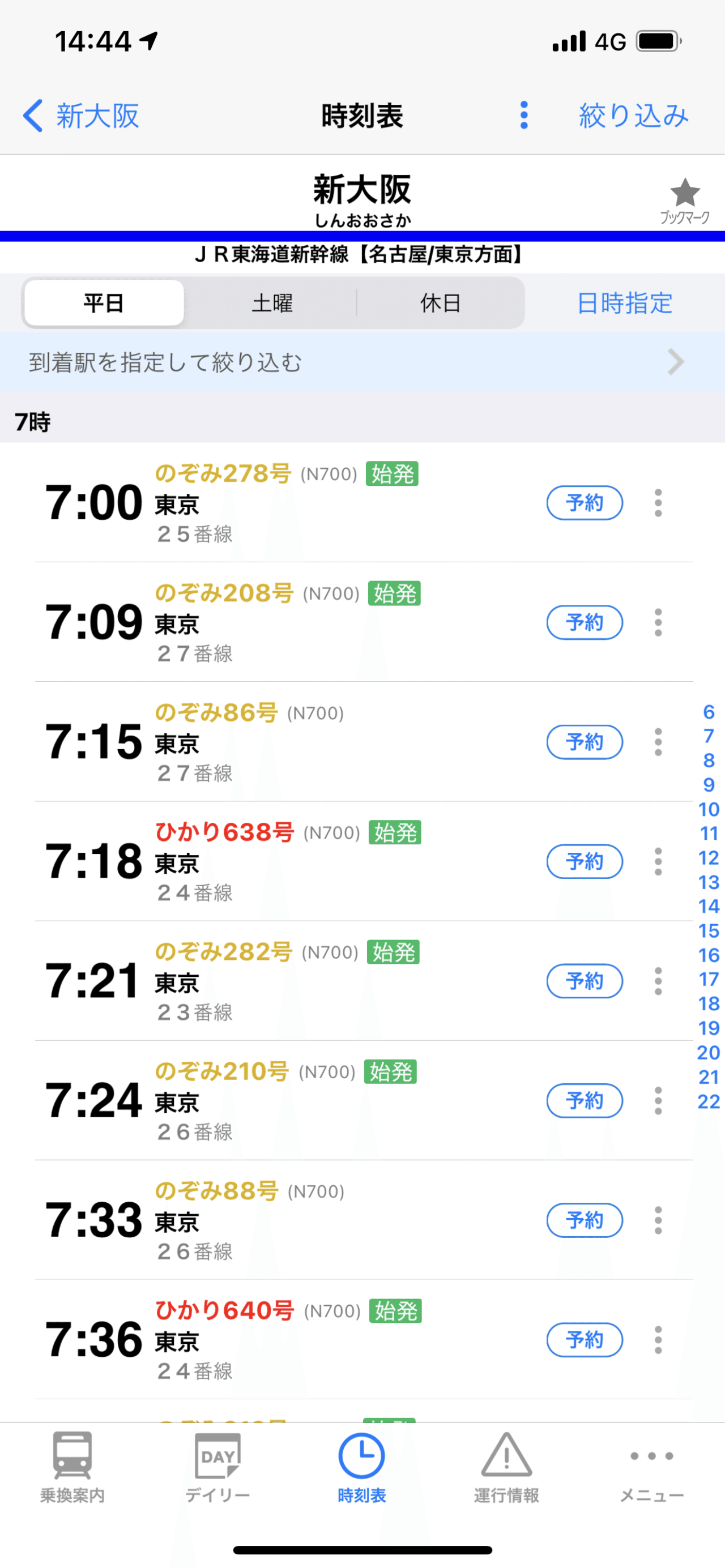Open the 絞り込み filter
This screenshot has height=1568, width=725.
[x=633, y=116]
